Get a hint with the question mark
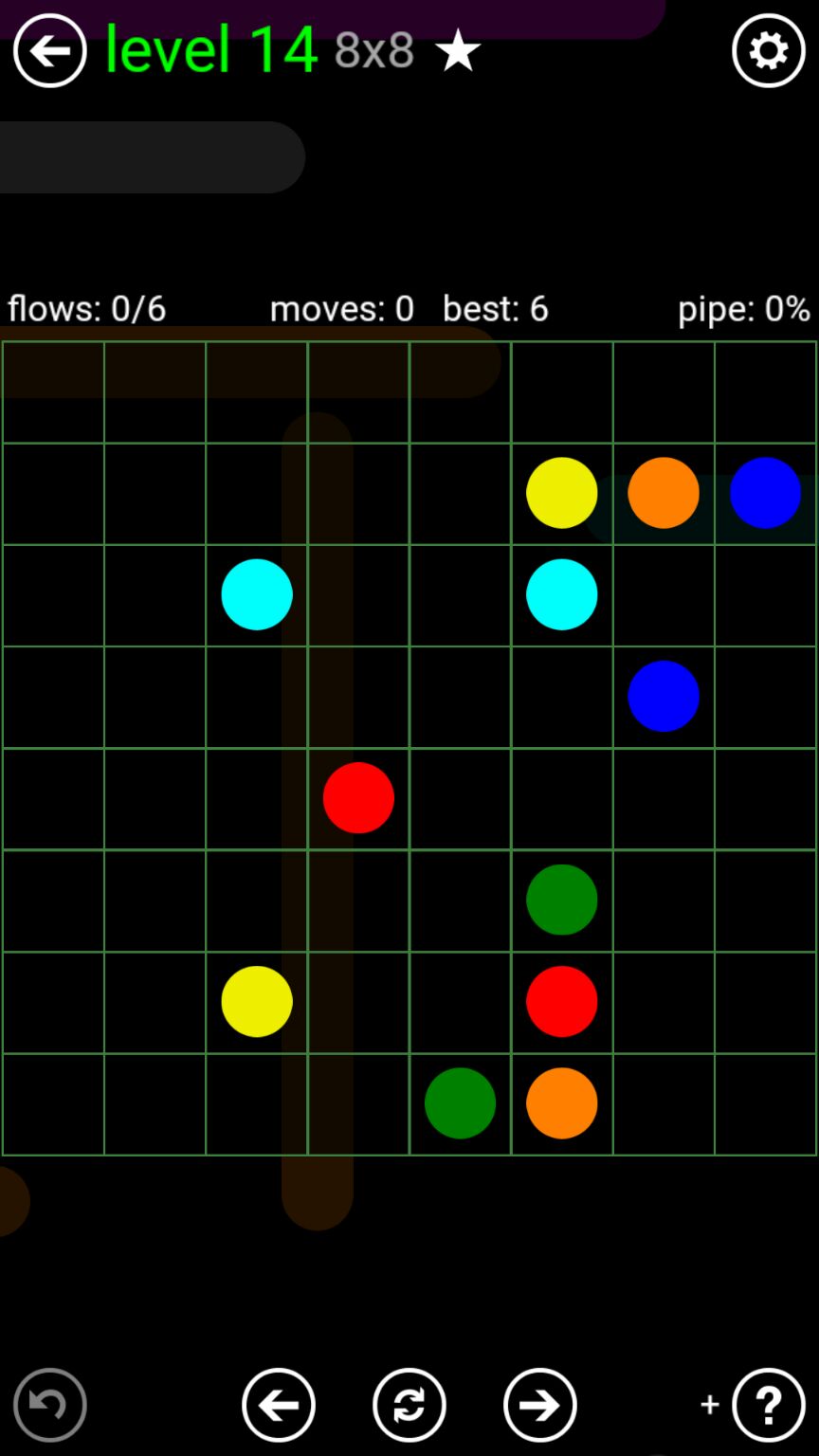This screenshot has height=1456, width=819. 768,1404
